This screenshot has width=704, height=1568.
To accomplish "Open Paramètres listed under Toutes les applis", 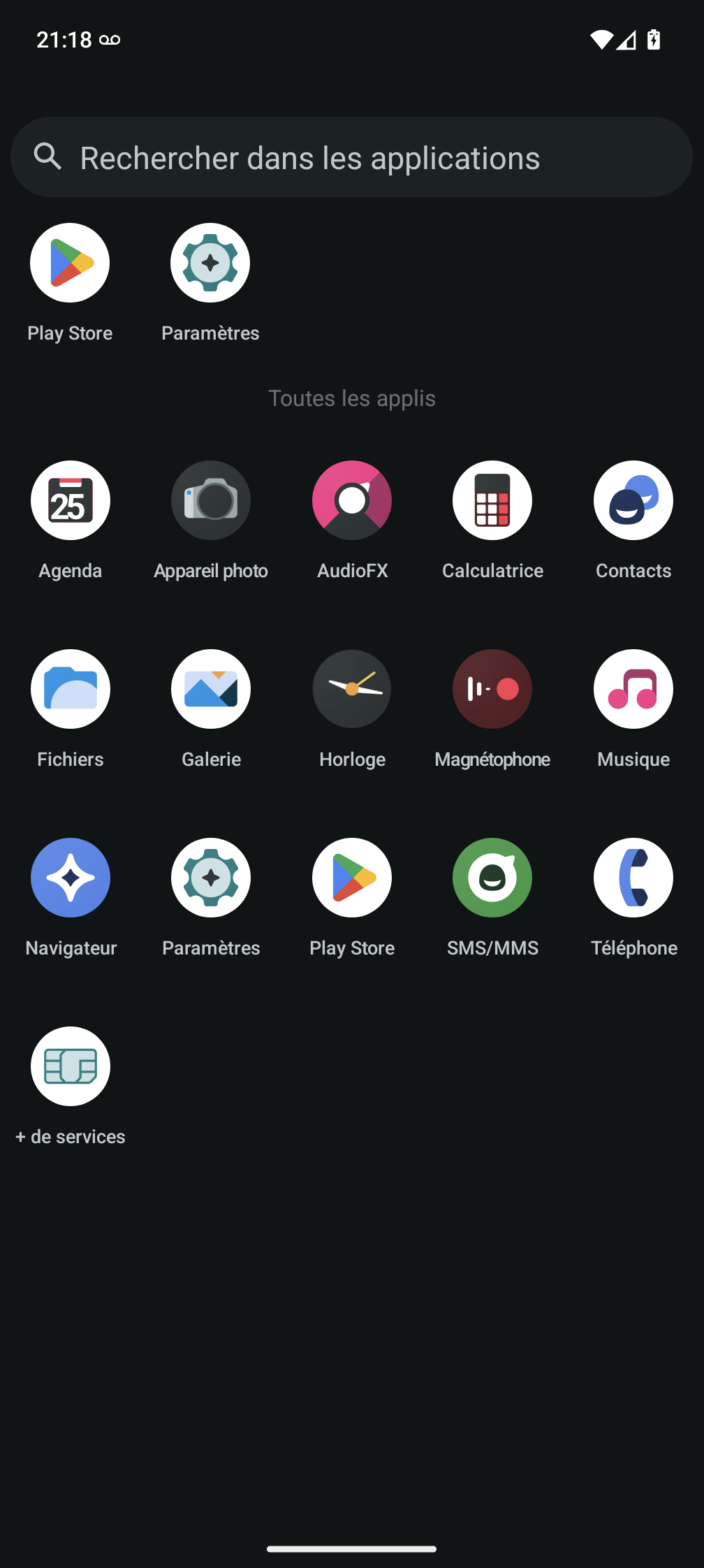I will tap(211, 878).
